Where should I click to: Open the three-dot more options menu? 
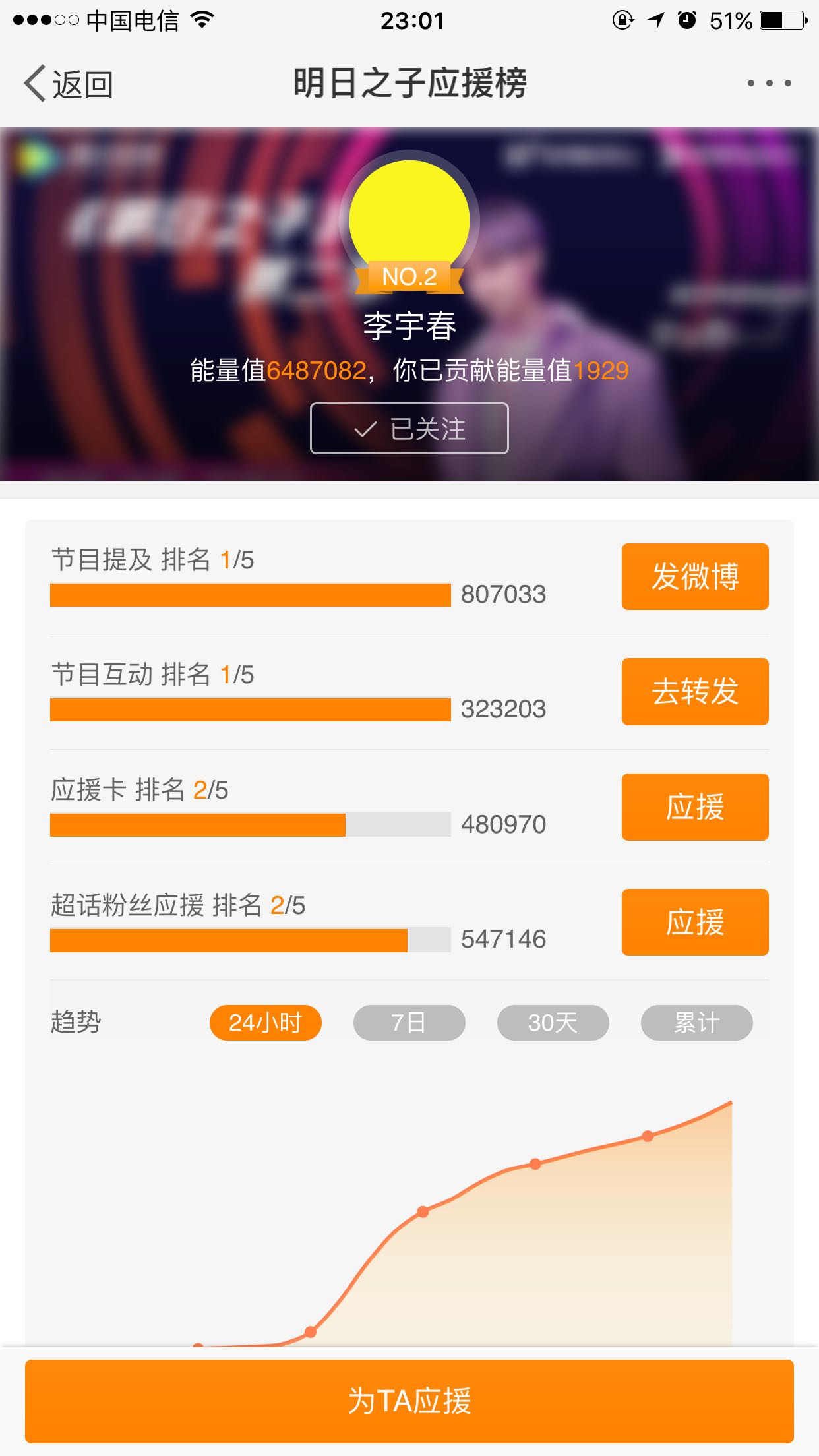pyautogui.click(x=769, y=84)
